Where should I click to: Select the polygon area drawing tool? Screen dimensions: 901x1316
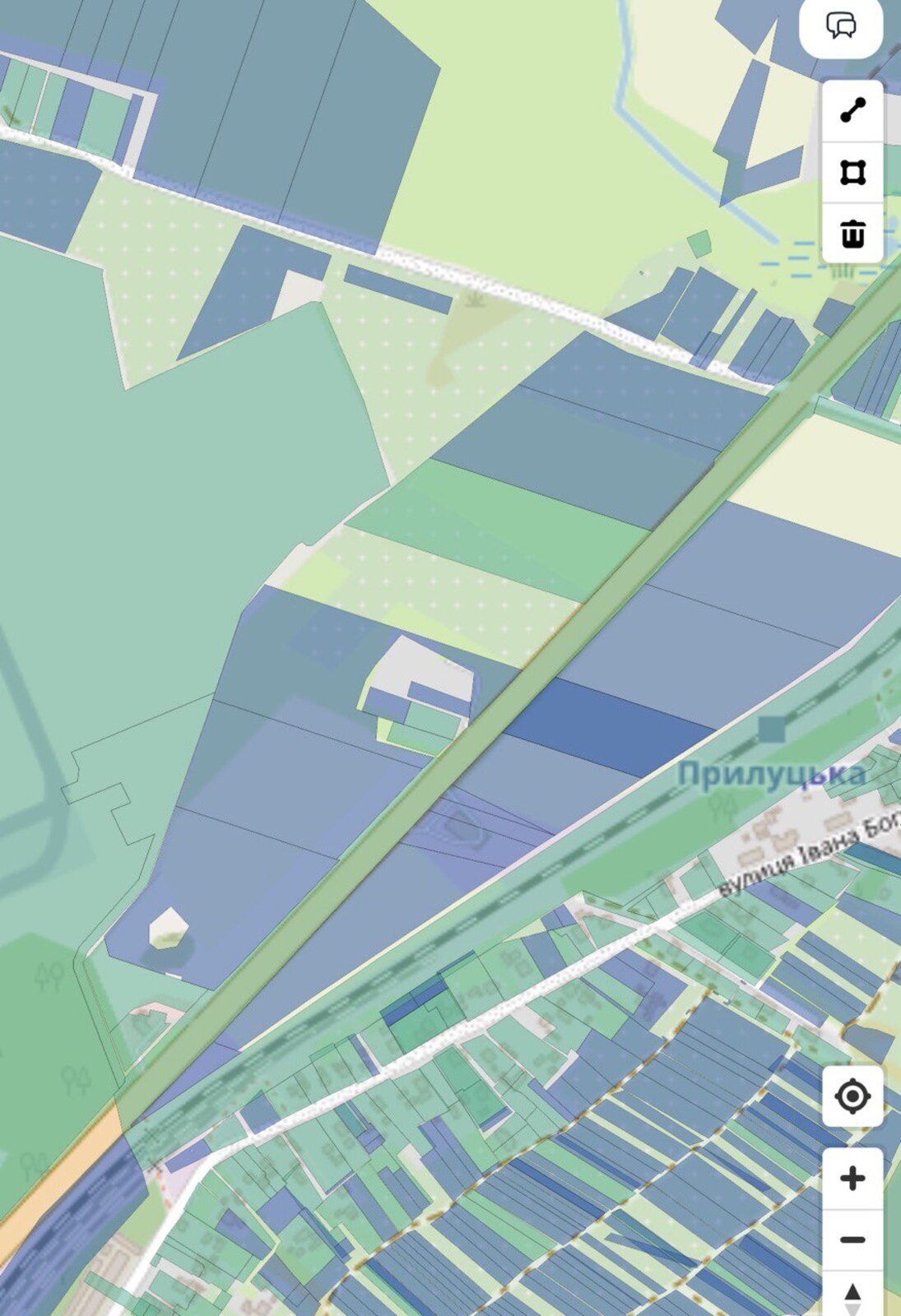(x=852, y=173)
